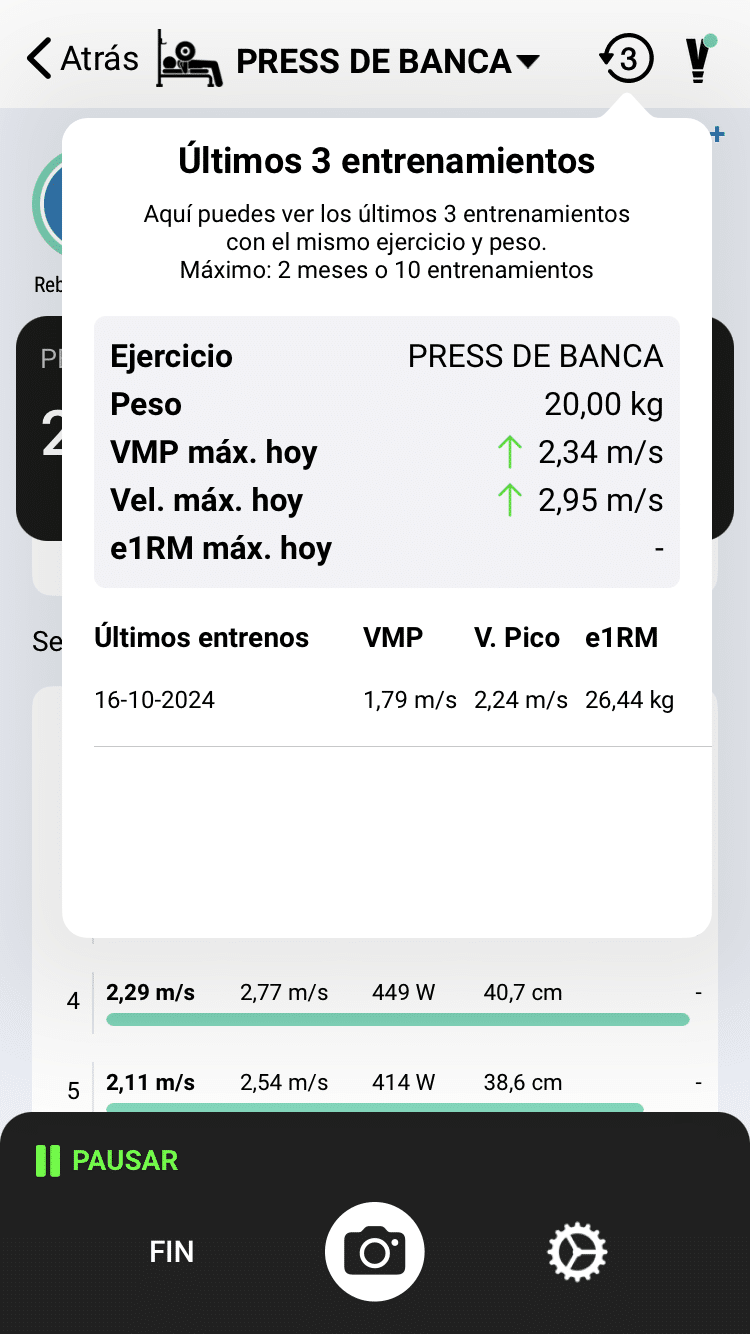Open the device connection icon
Viewport: 750px width, 1334px height.
click(699, 59)
